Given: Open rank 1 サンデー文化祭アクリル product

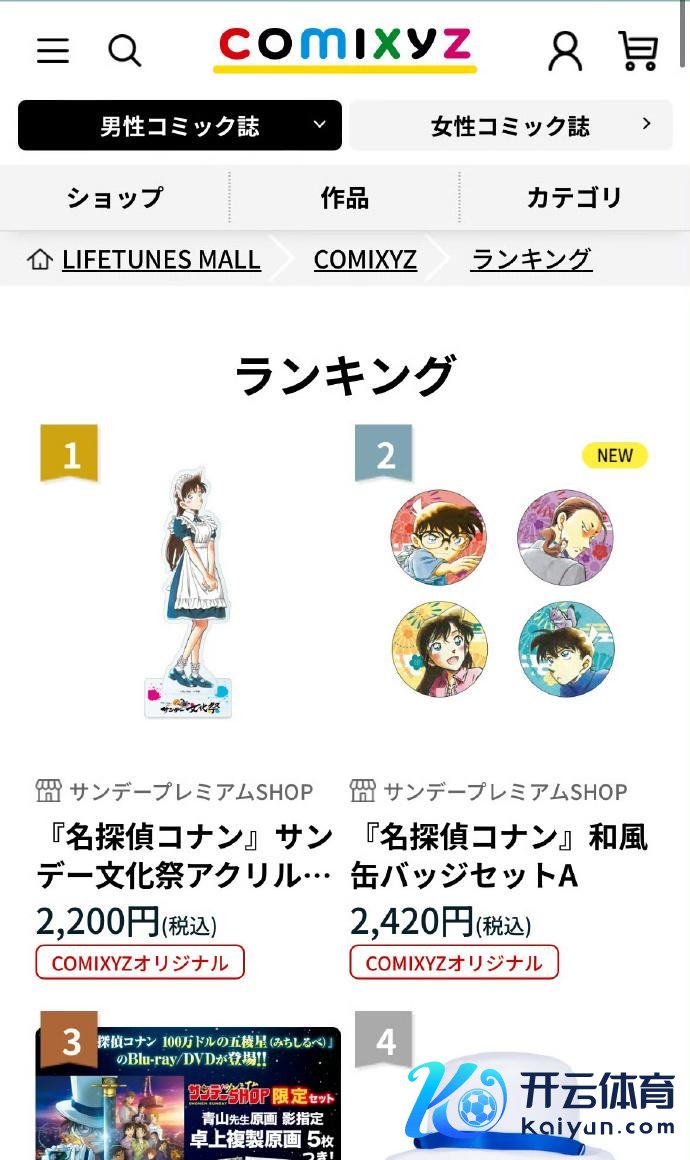Looking at the screenshot, I should click(x=188, y=590).
